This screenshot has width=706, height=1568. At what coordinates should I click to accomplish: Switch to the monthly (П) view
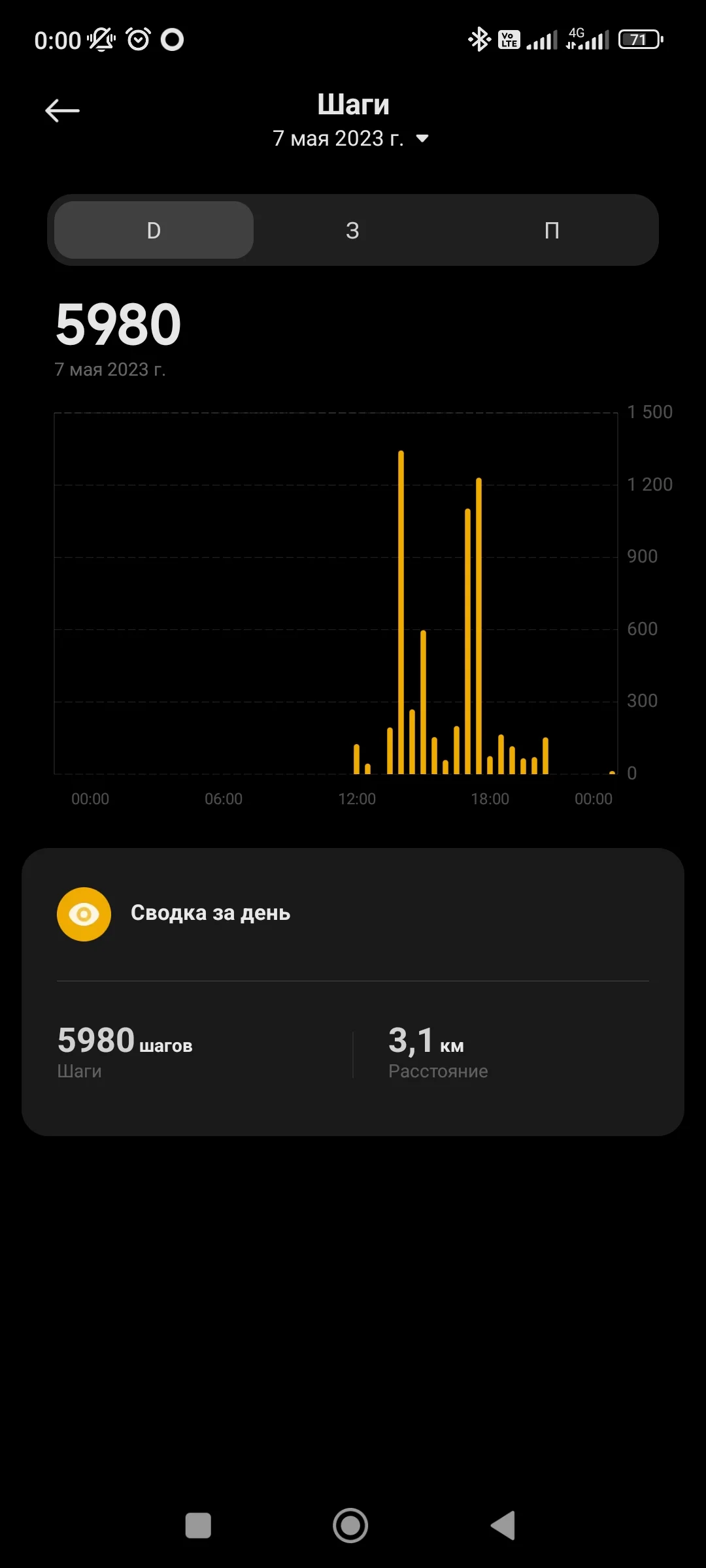552,230
